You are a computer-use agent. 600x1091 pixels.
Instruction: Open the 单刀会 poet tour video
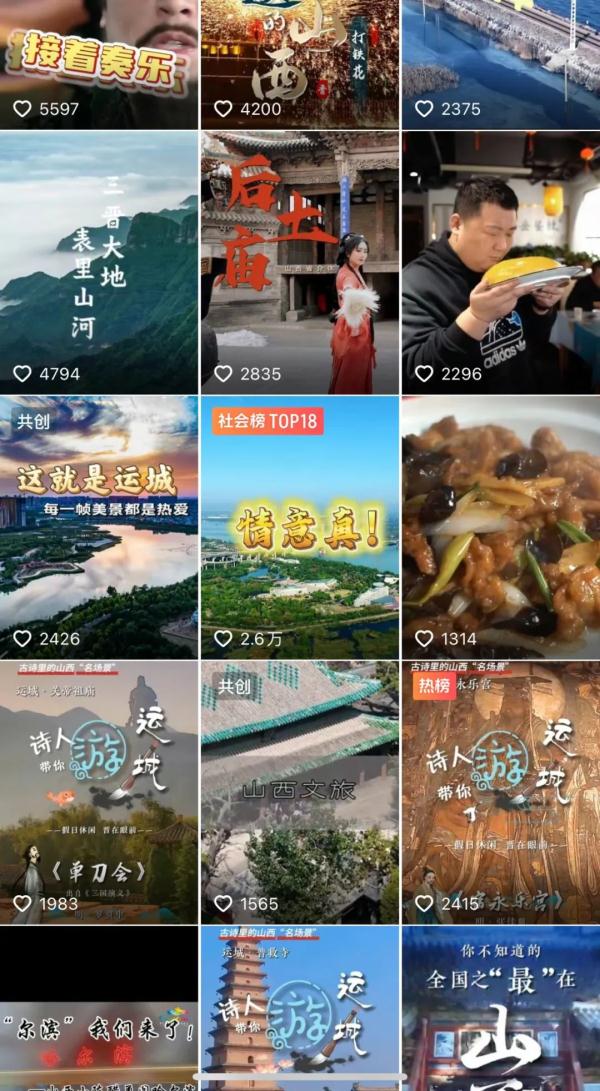98,790
